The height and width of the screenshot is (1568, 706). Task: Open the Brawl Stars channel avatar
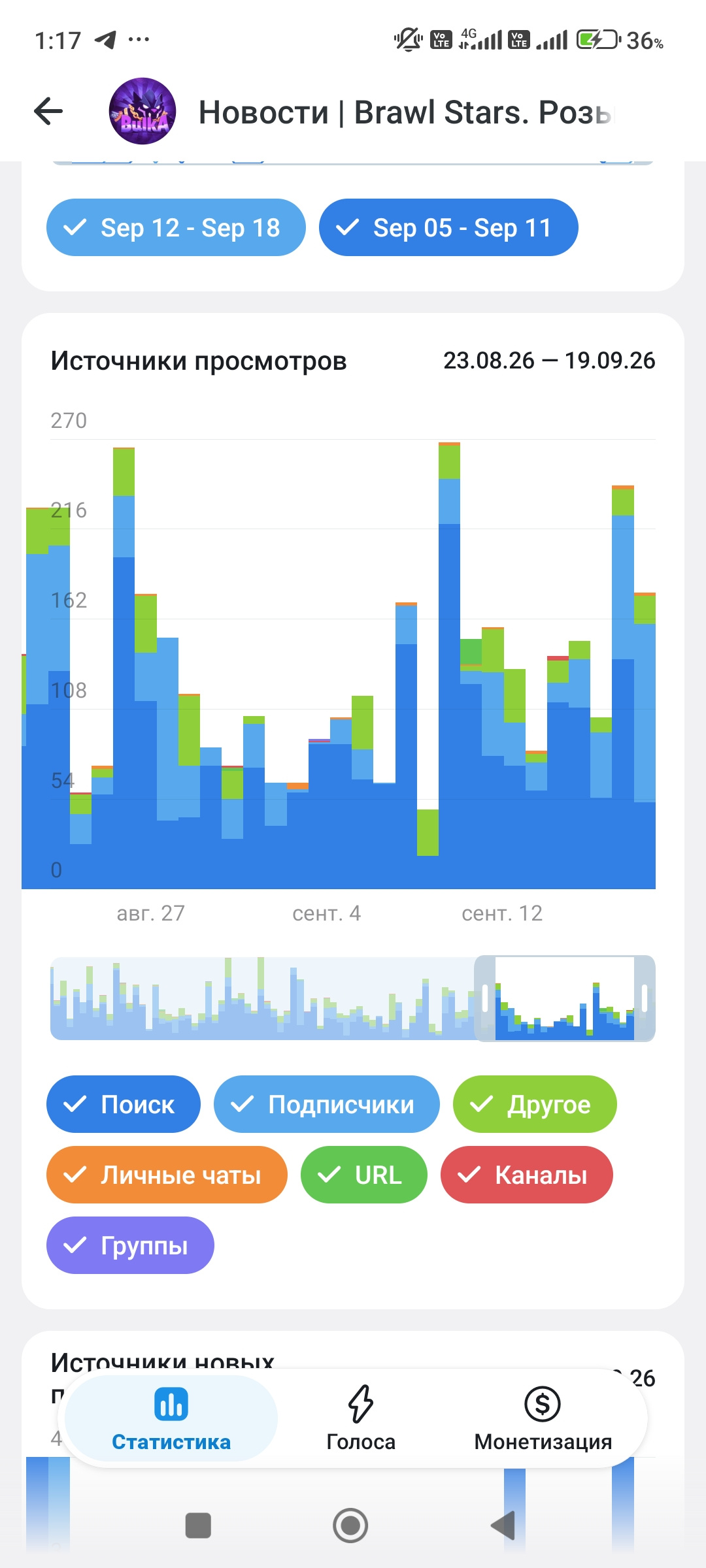click(x=143, y=111)
